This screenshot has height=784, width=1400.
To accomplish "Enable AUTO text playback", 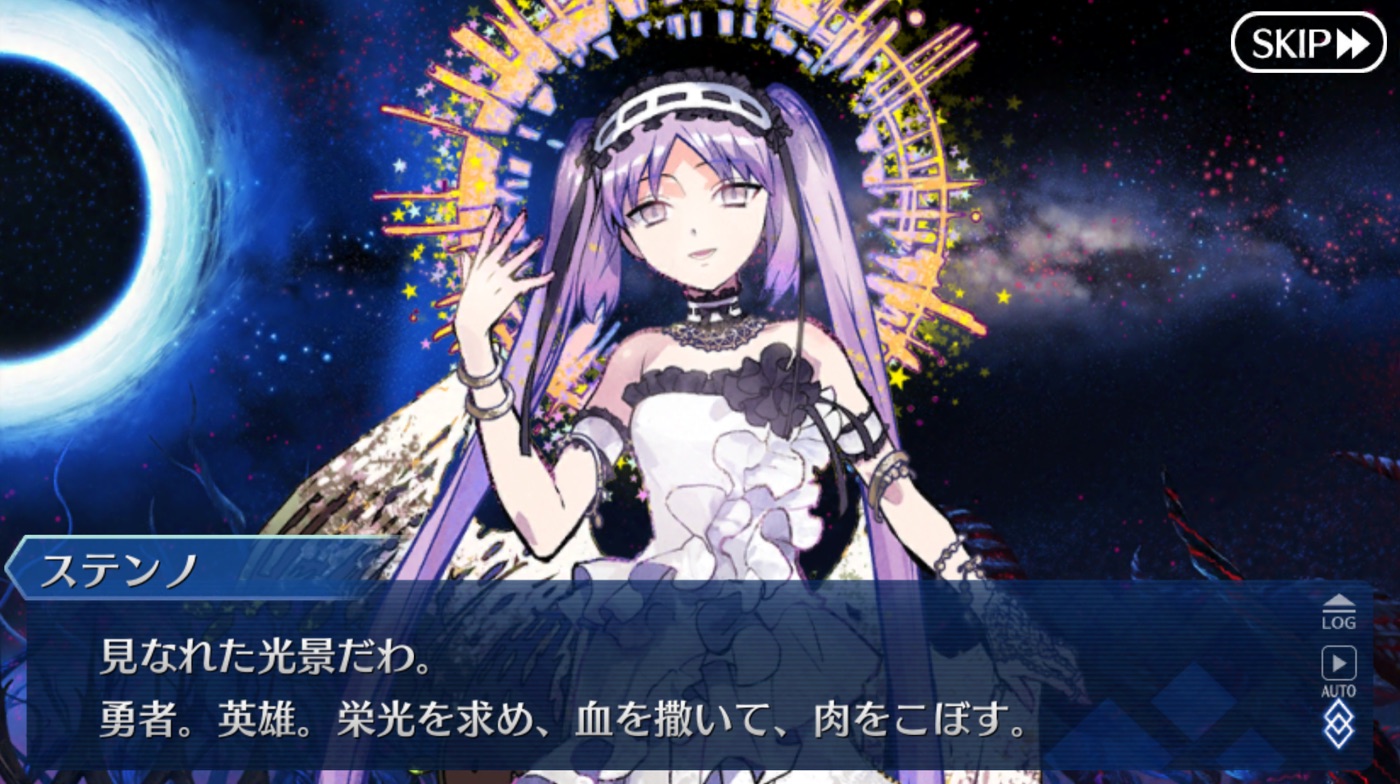I will click(x=1338, y=669).
